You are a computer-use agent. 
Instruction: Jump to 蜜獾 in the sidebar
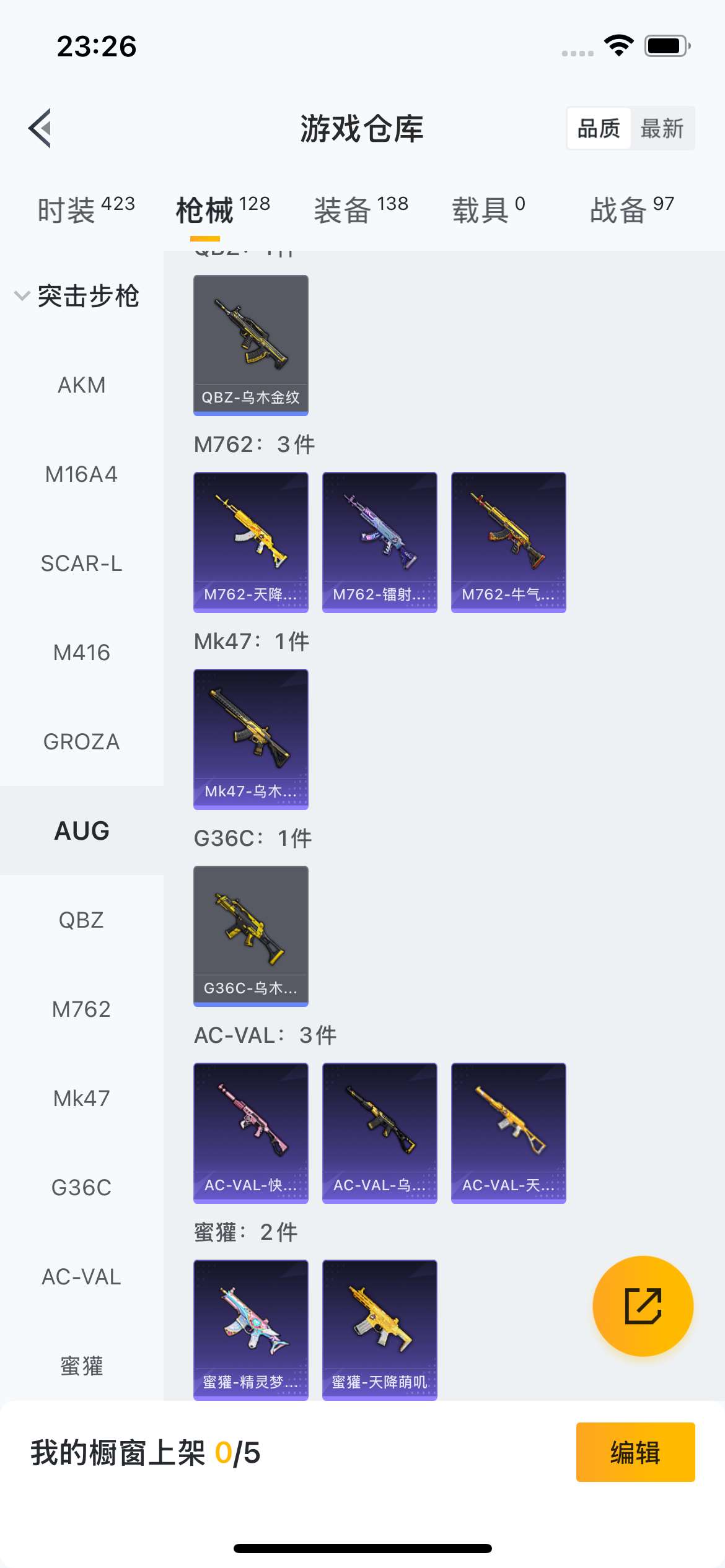(81, 1365)
